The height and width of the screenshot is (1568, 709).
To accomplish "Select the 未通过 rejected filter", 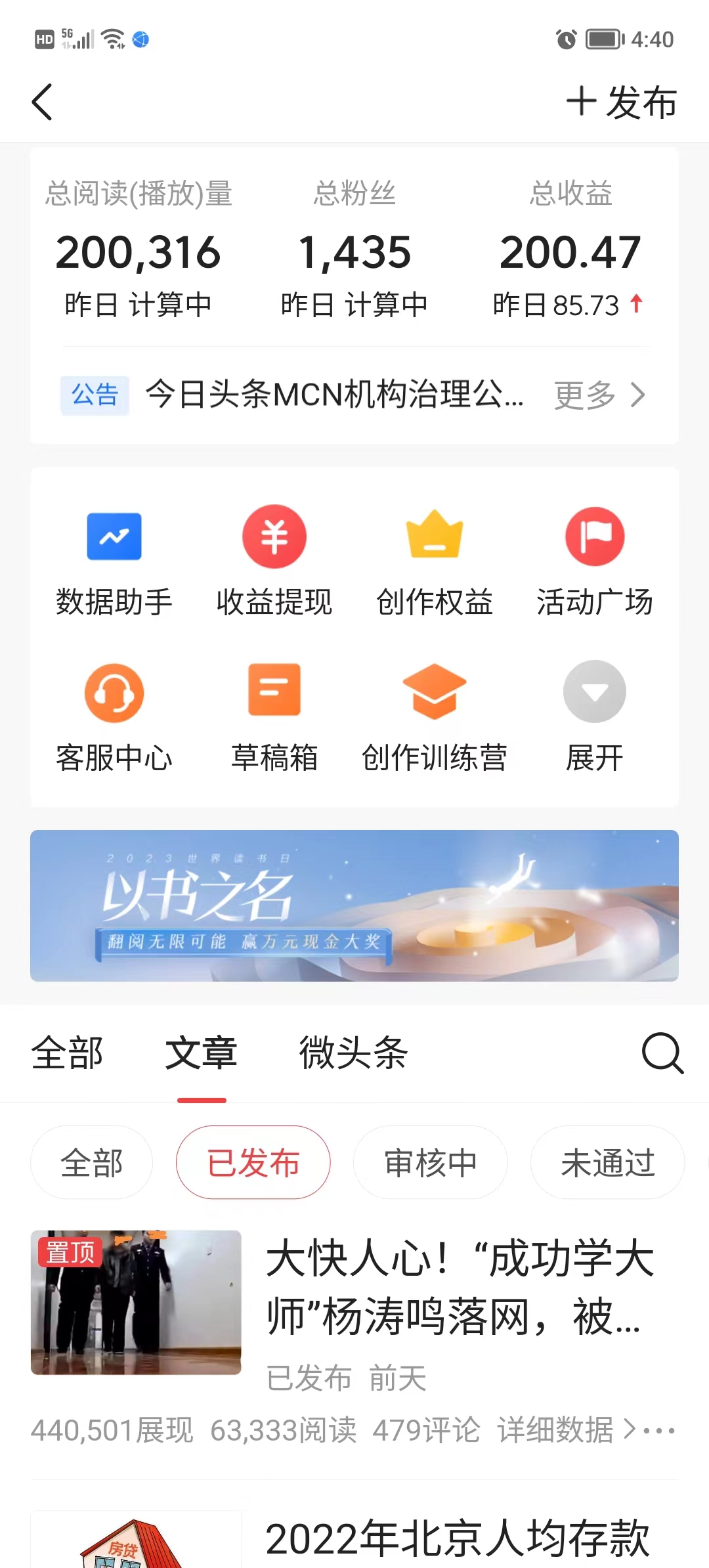I will click(x=606, y=1161).
